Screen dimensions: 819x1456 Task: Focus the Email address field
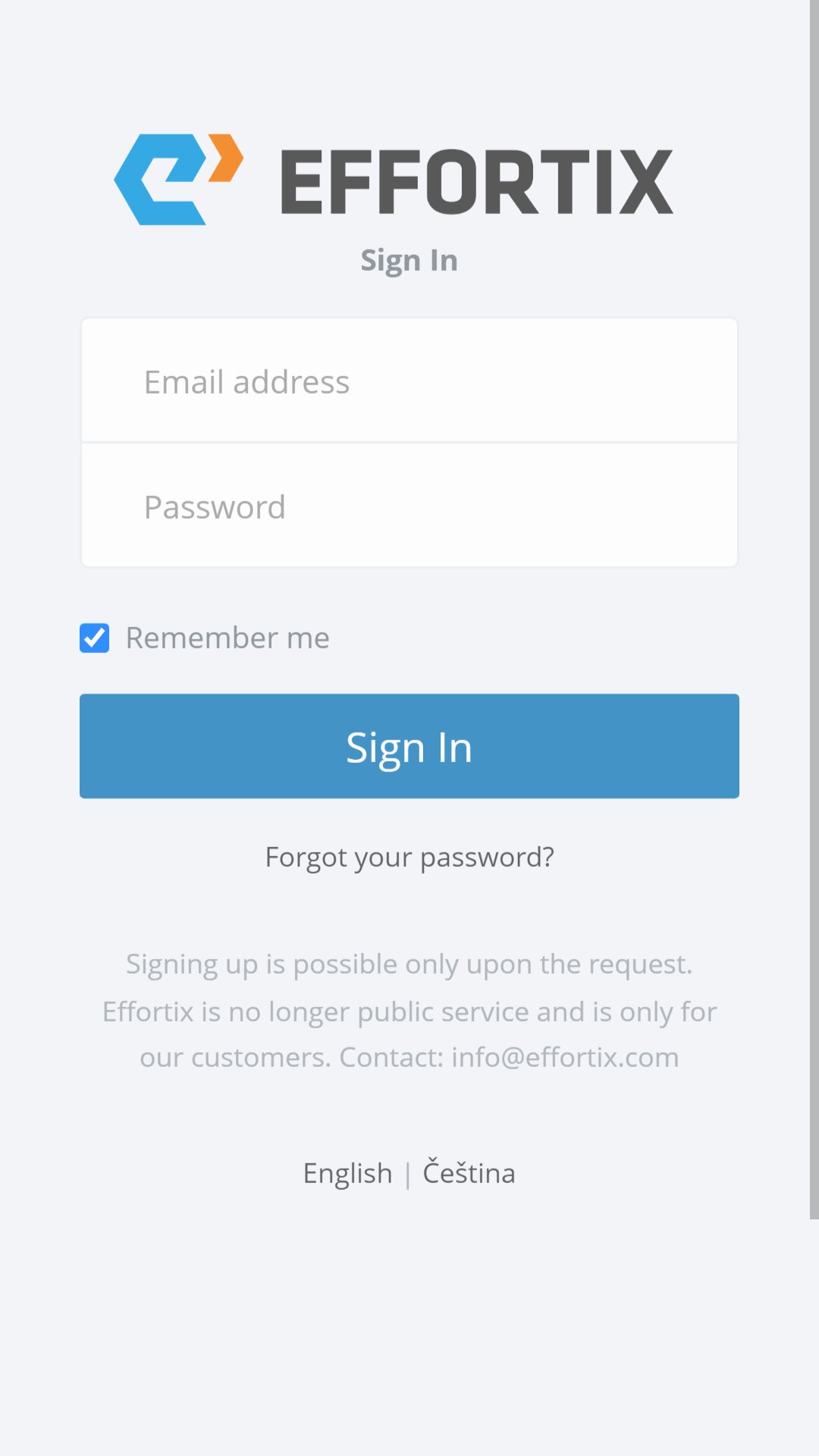pos(409,380)
